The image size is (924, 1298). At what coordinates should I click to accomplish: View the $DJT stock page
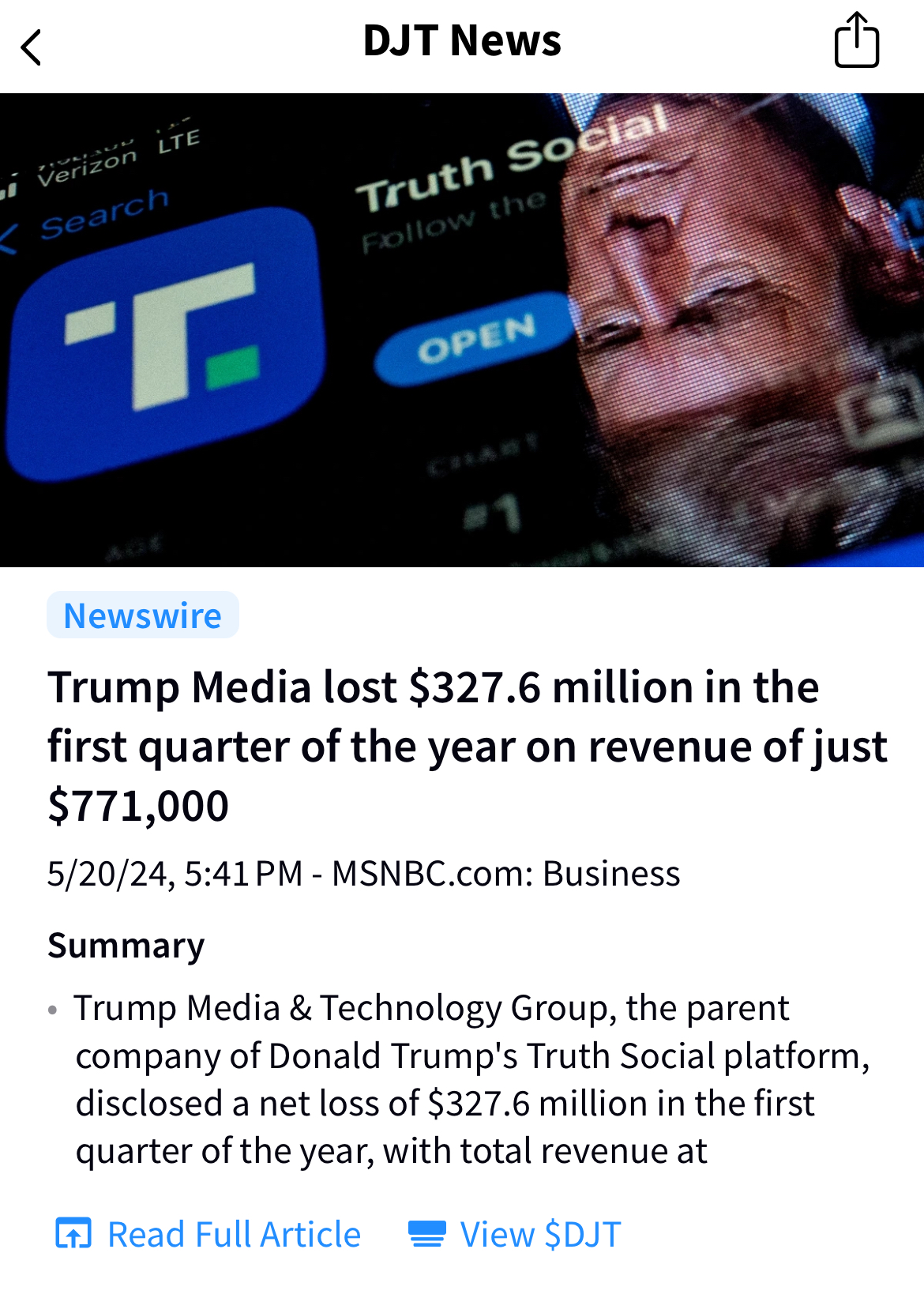tap(515, 1234)
